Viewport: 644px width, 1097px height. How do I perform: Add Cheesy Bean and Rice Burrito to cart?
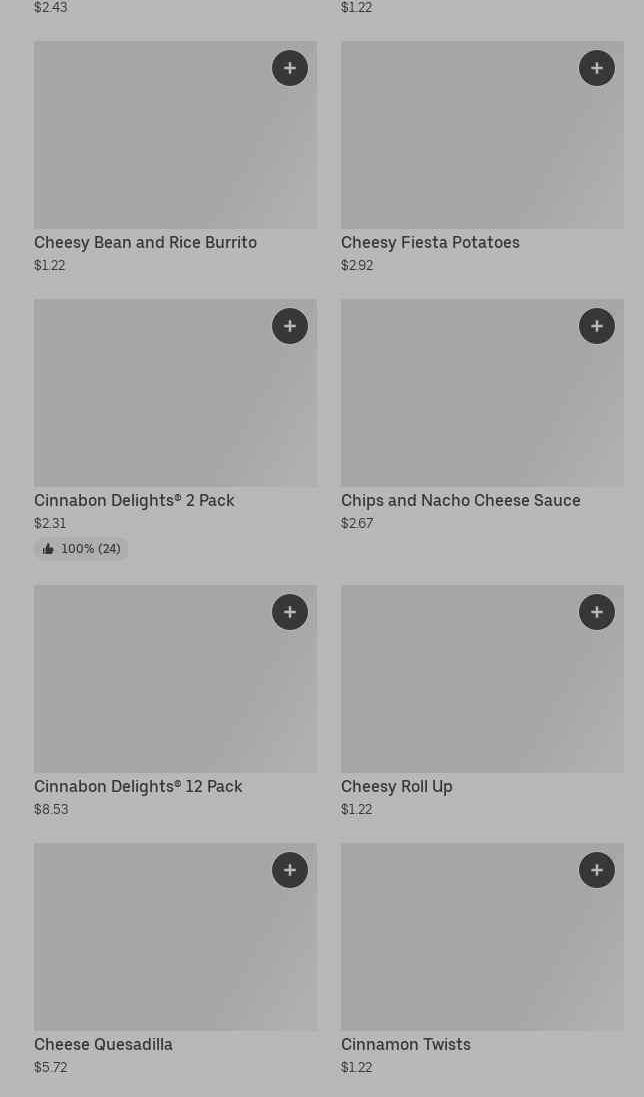pyautogui.click(x=290, y=68)
